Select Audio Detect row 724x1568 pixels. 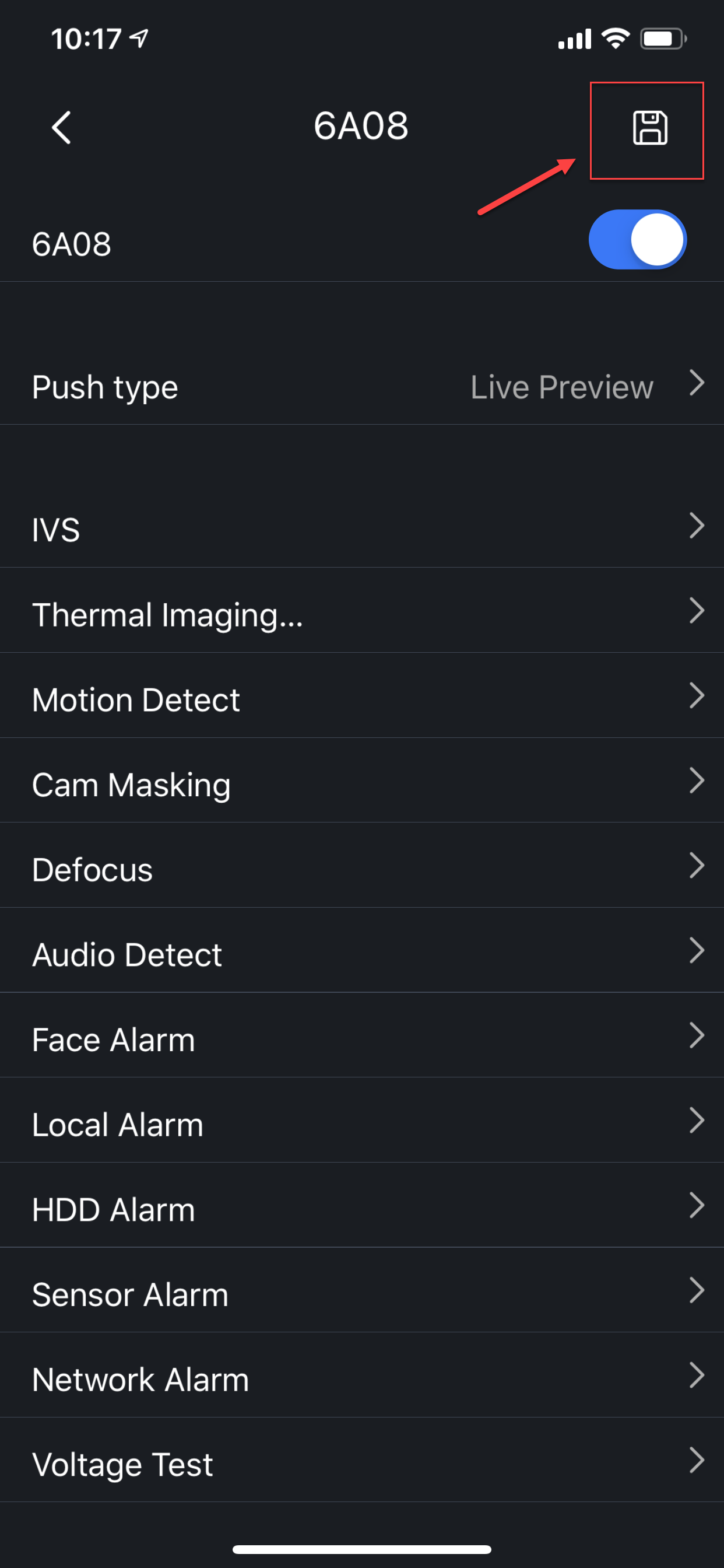(362, 954)
